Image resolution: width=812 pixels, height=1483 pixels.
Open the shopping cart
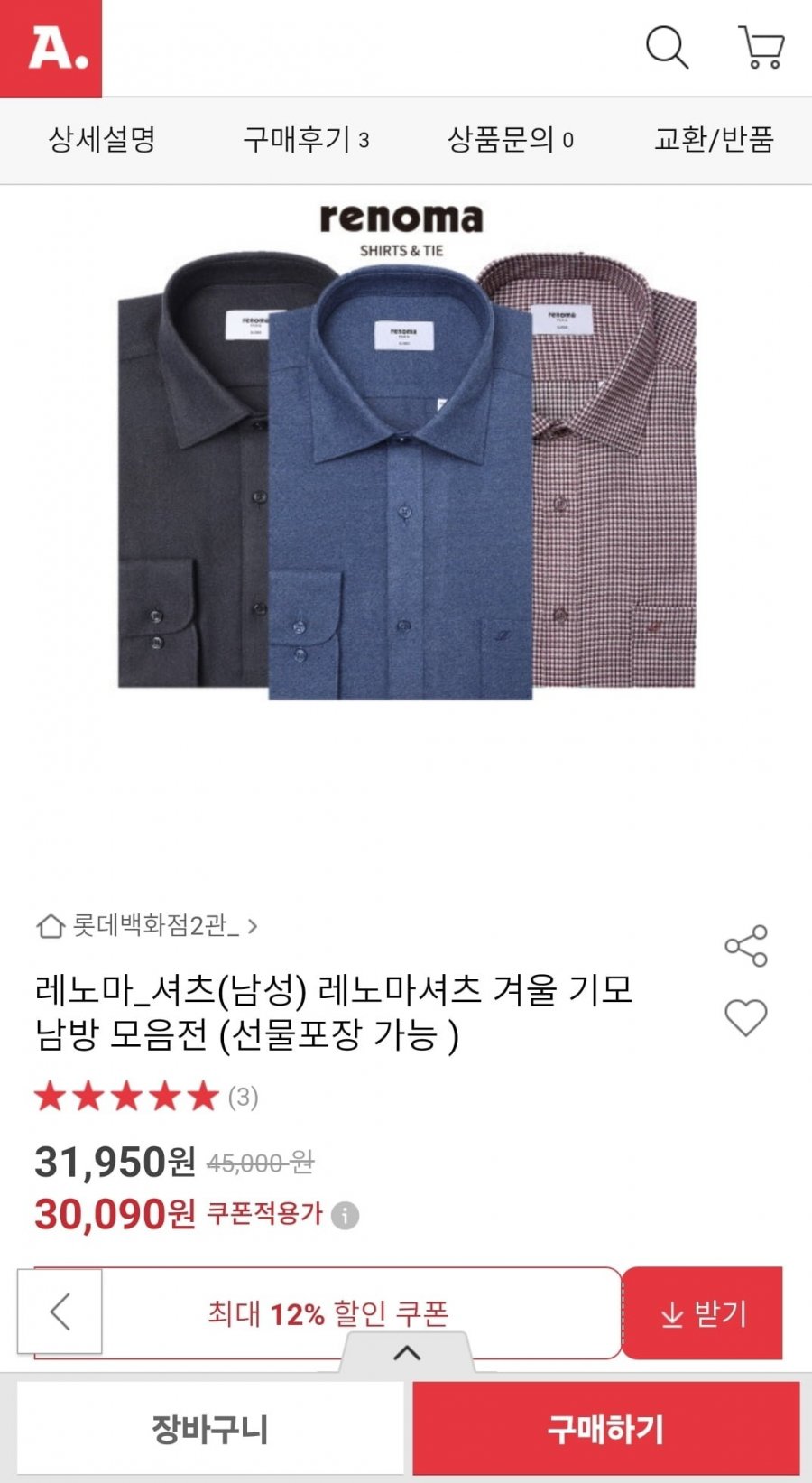click(761, 47)
